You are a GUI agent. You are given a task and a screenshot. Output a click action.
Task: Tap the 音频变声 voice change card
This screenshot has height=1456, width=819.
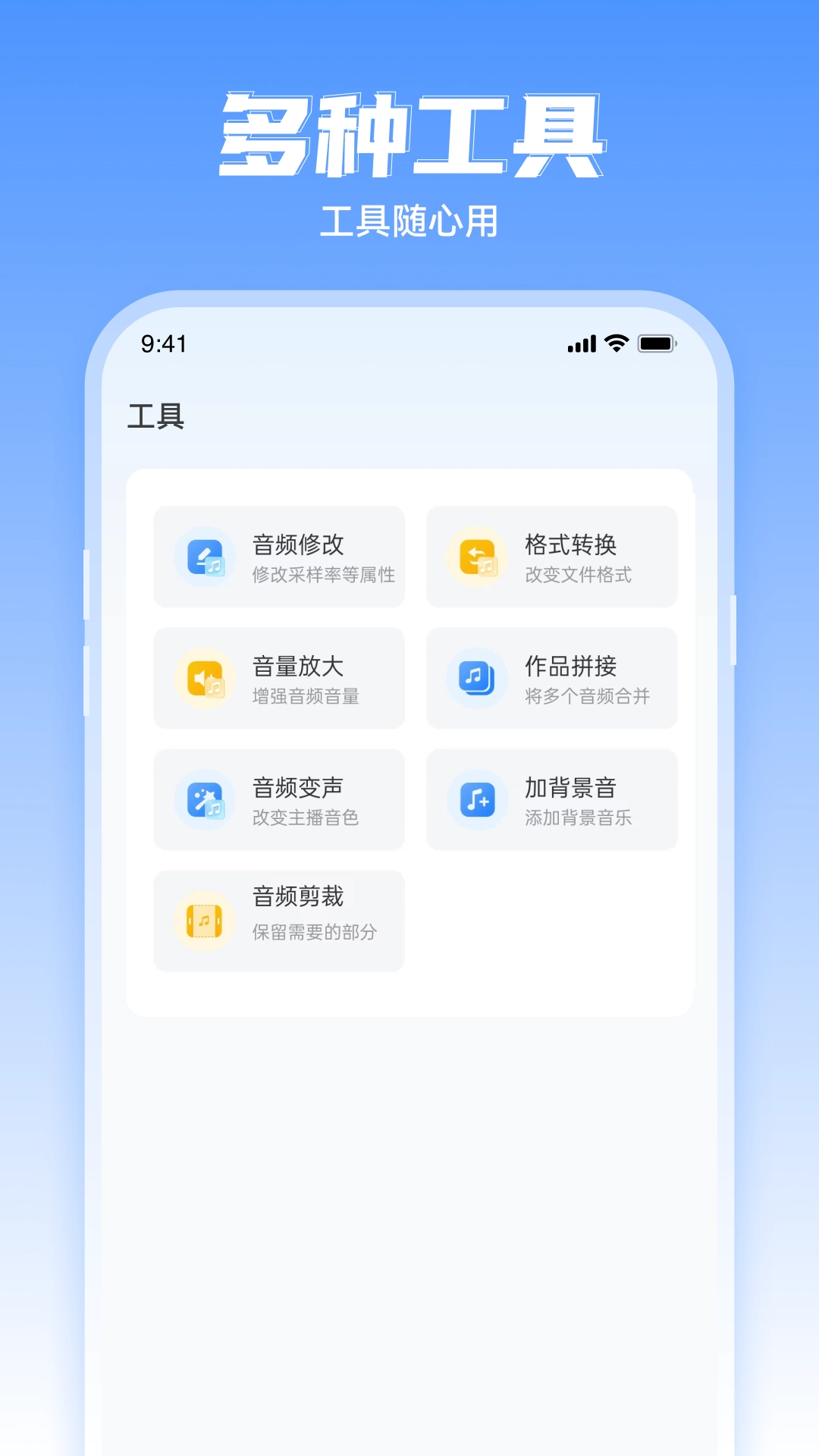coord(279,800)
